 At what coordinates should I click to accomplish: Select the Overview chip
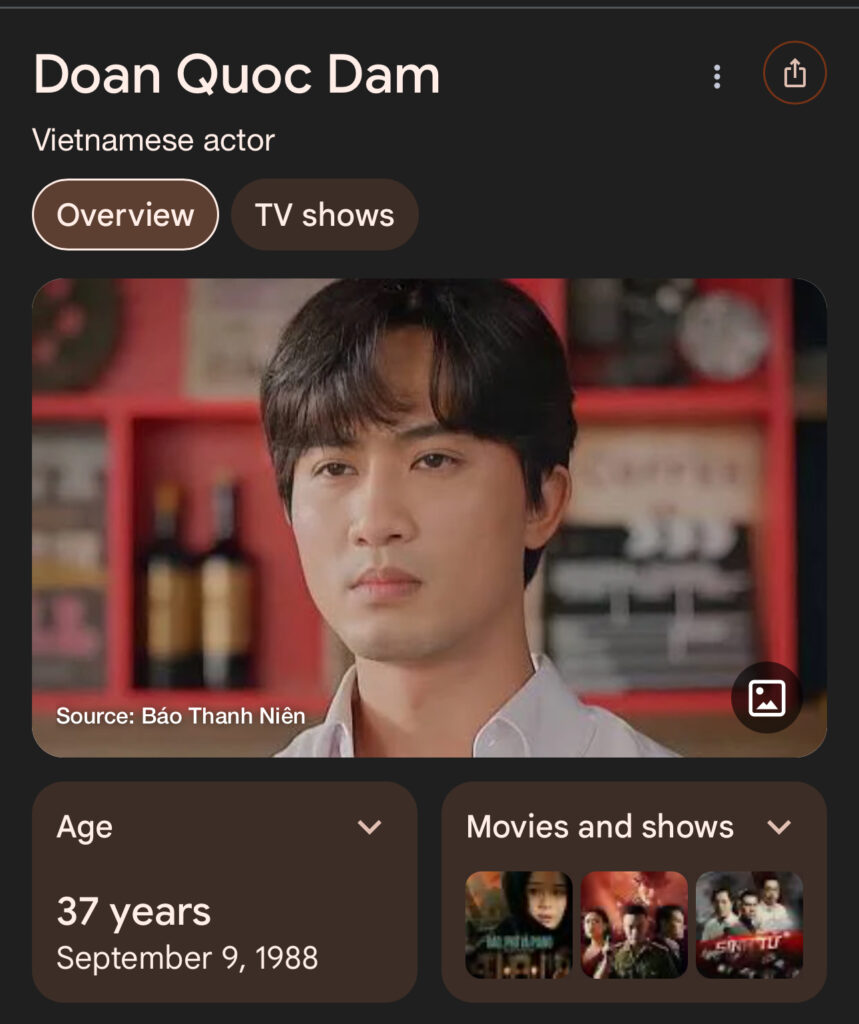pyautogui.click(x=125, y=215)
